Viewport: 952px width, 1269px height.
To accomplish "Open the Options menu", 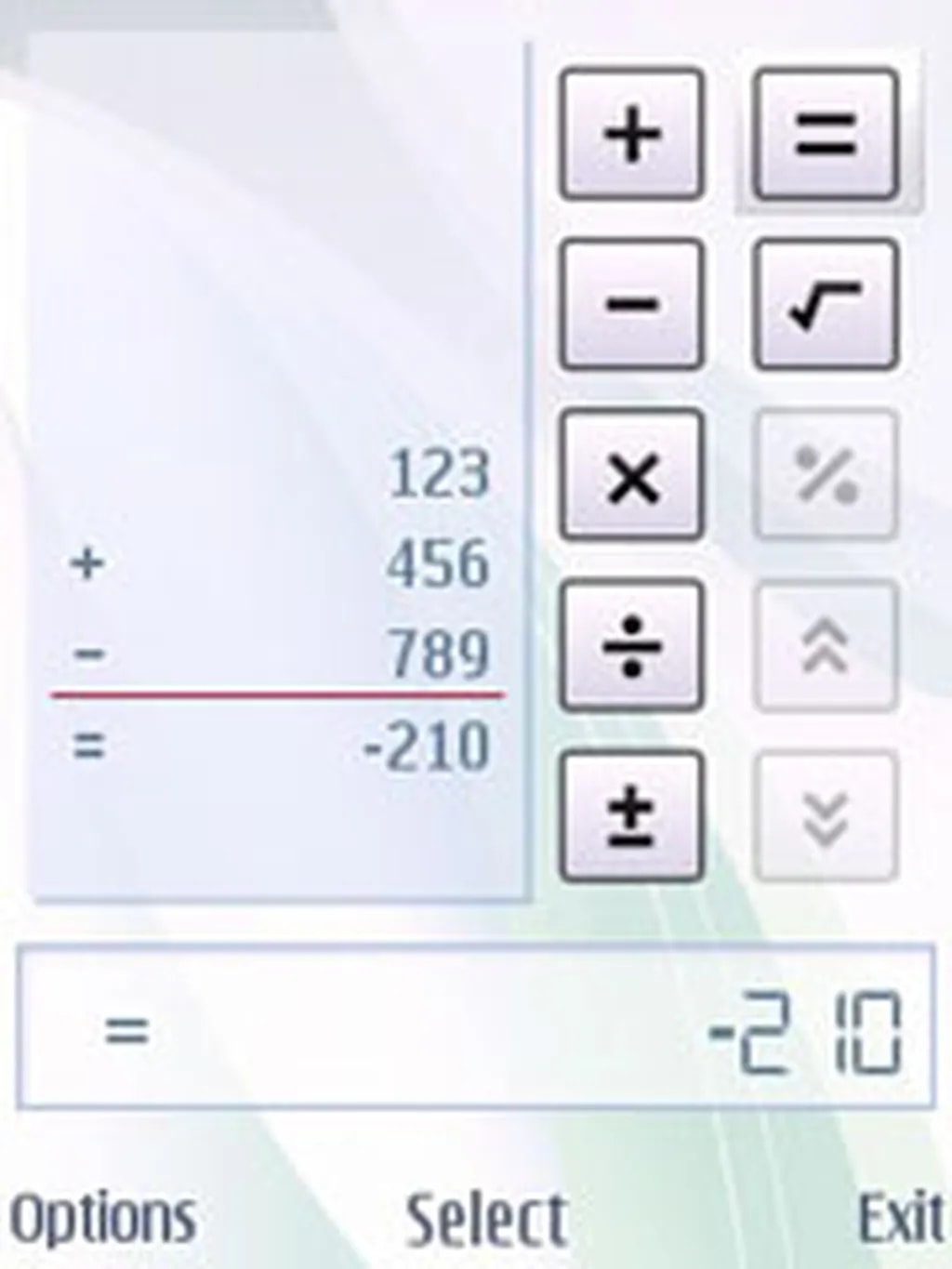I will coord(102,1218).
